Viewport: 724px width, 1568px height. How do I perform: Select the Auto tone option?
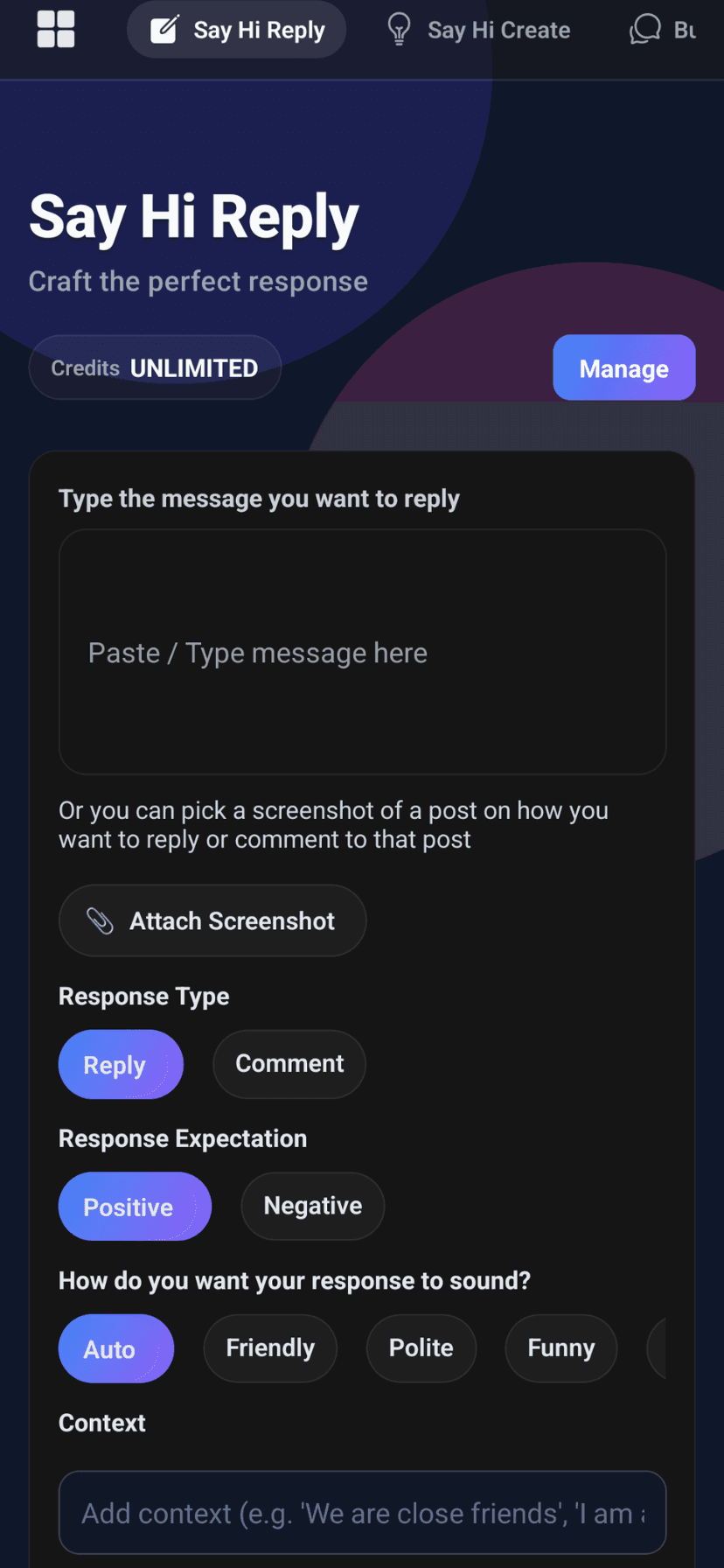(x=115, y=1348)
